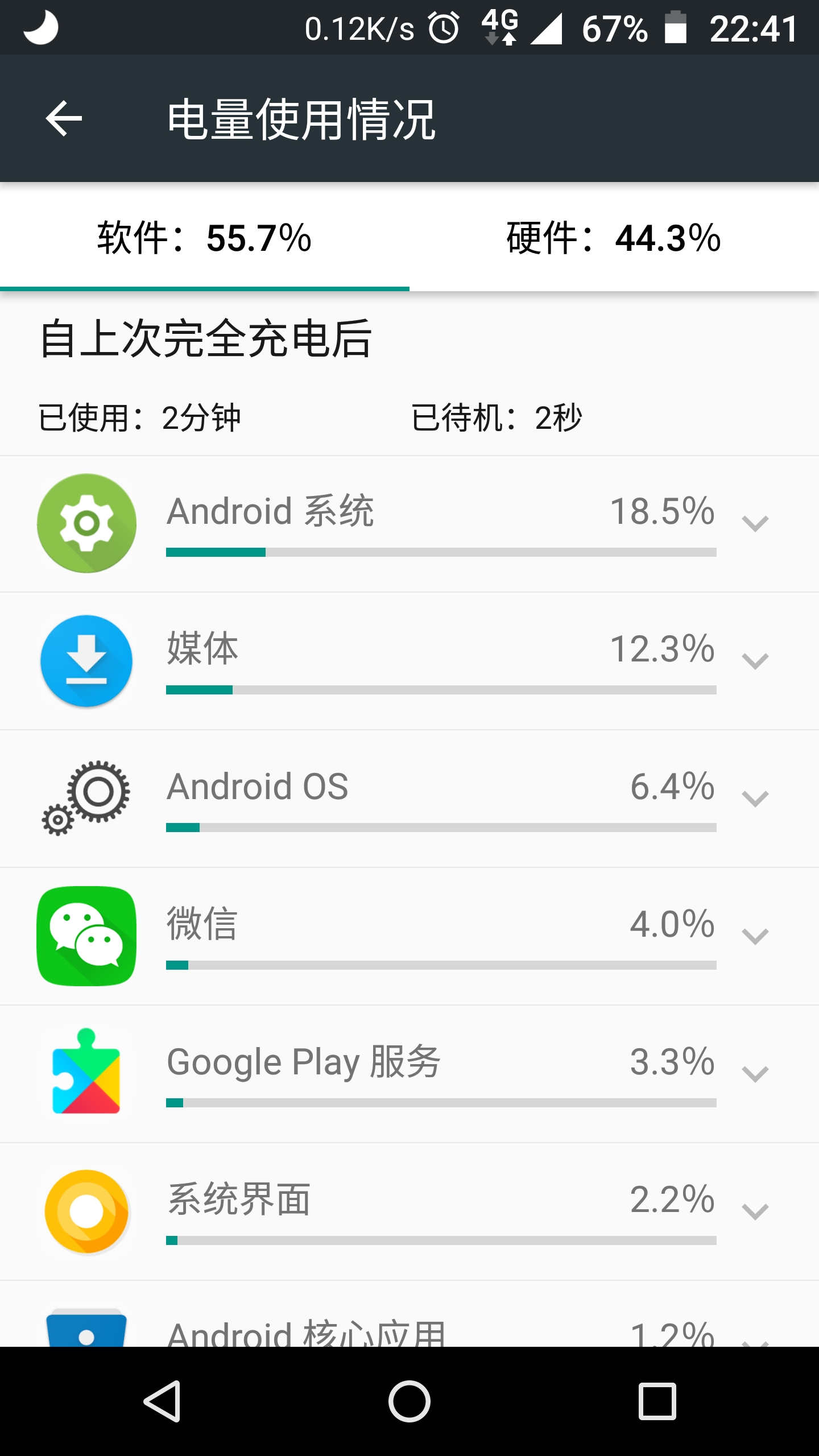Switch to the 硬件 44.3% tab
819x1456 pixels.
point(614,238)
